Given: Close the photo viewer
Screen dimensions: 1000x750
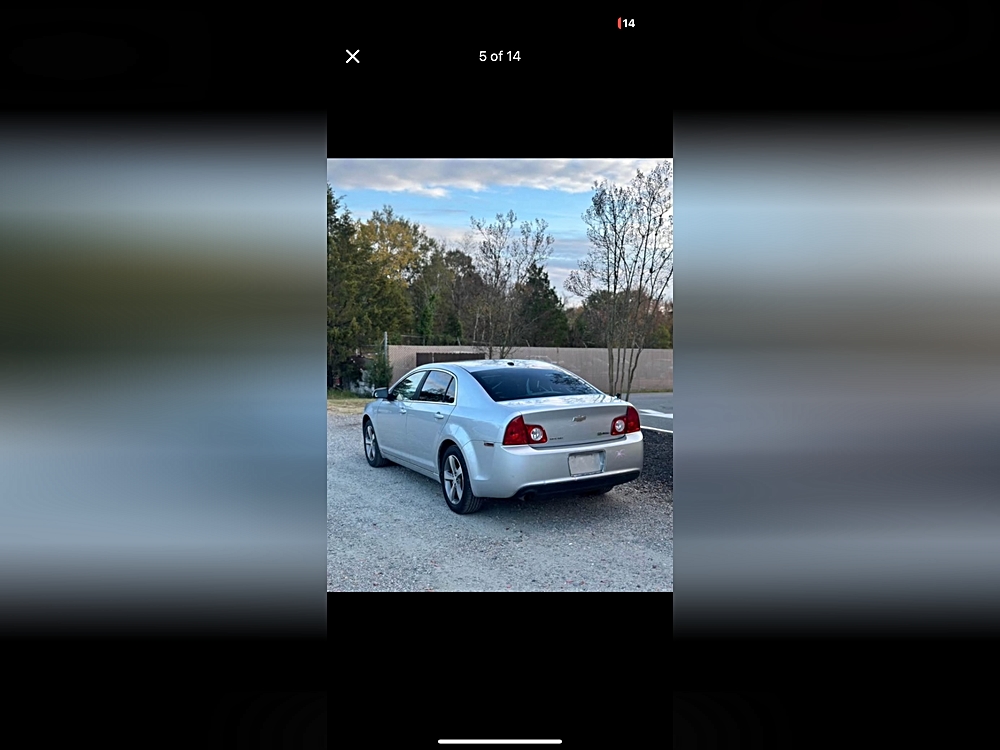Looking at the screenshot, I should [x=352, y=56].
